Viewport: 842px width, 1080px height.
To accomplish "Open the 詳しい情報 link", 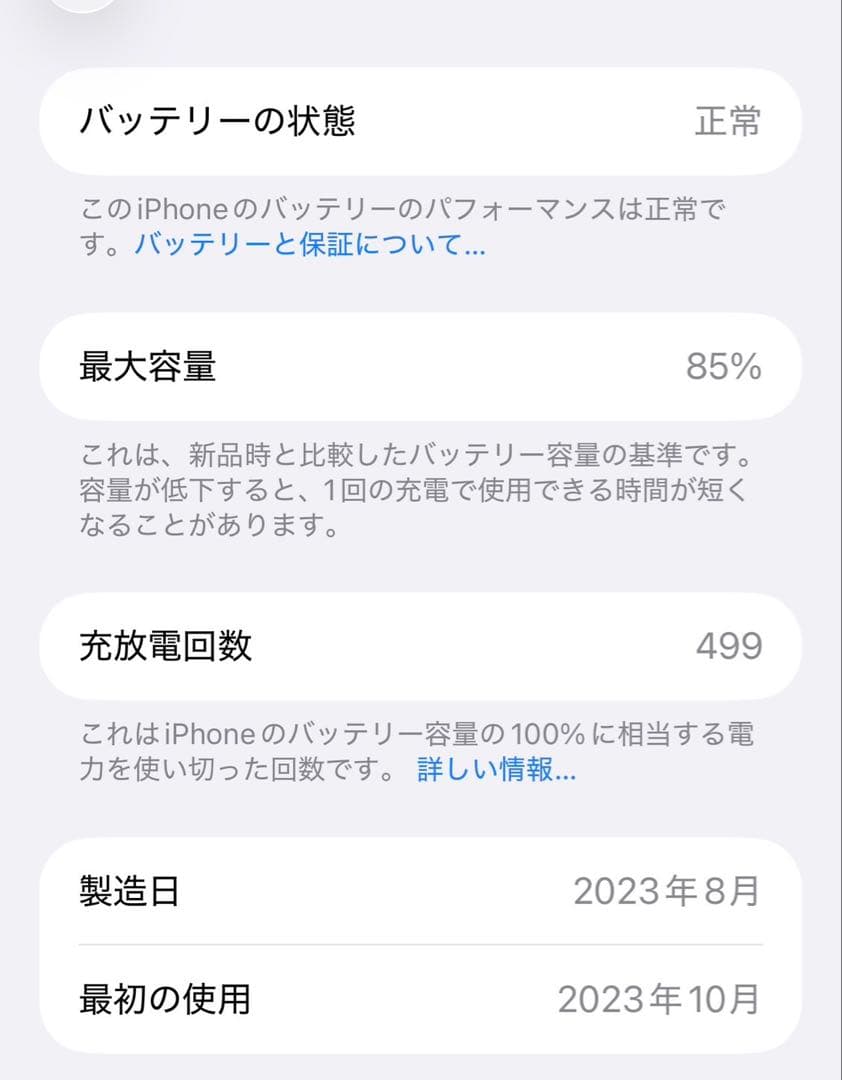I will pyautogui.click(x=496, y=773).
